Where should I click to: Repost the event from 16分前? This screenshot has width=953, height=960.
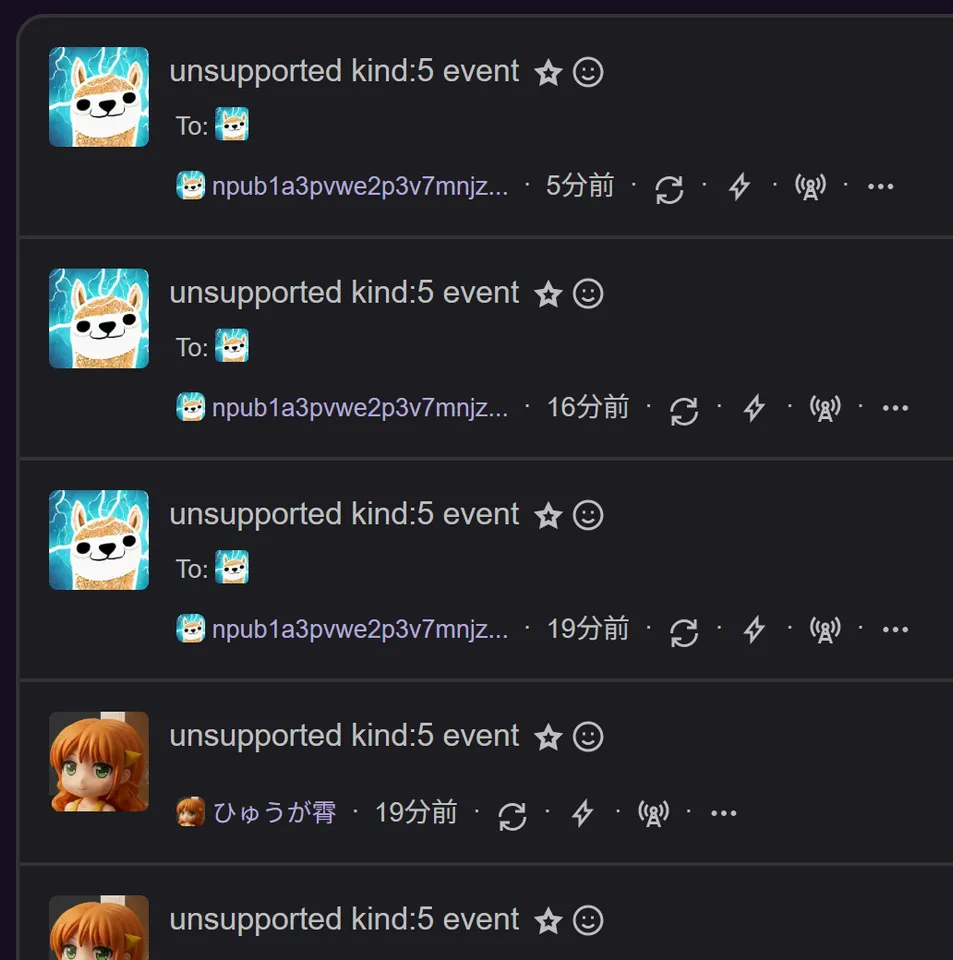click(684, 410)
